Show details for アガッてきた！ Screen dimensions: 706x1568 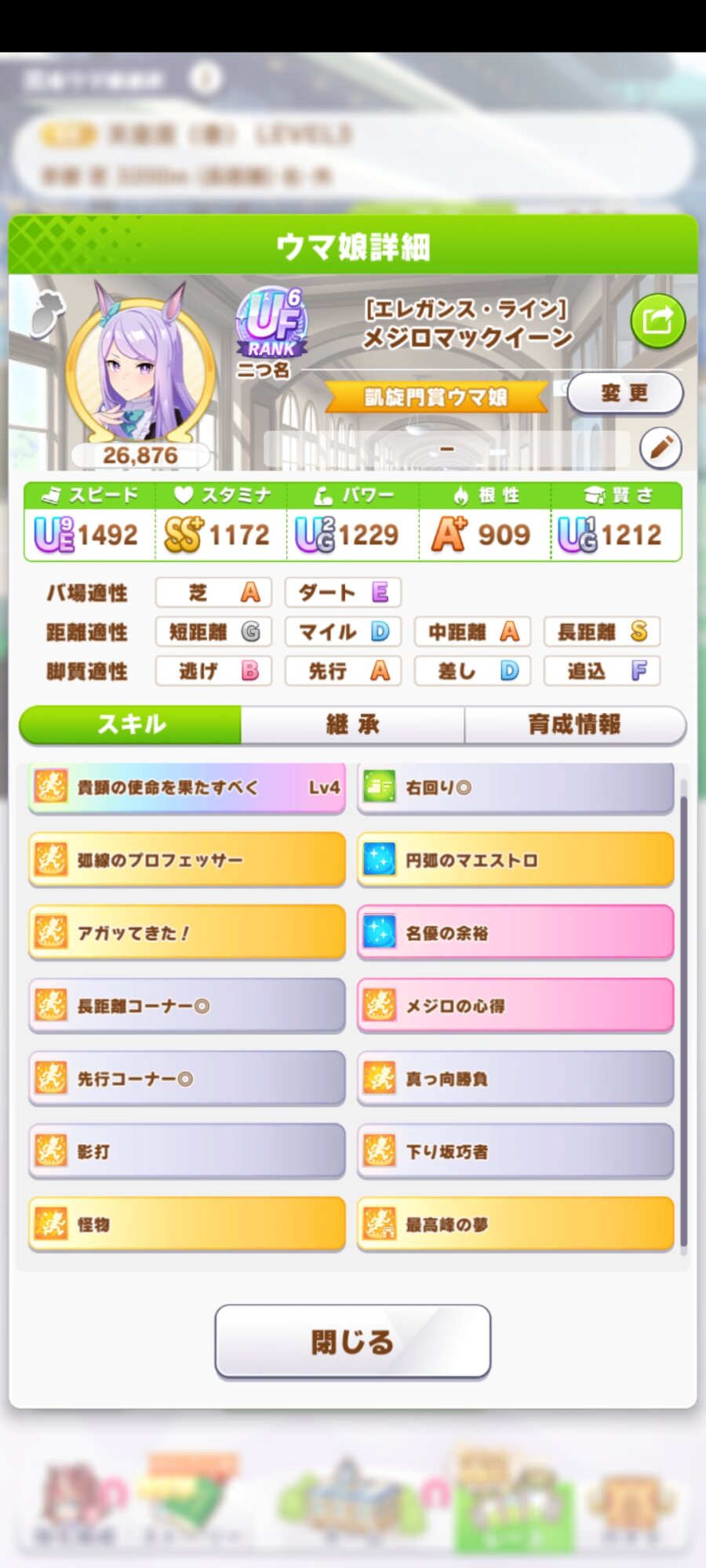tap(187, 933)
